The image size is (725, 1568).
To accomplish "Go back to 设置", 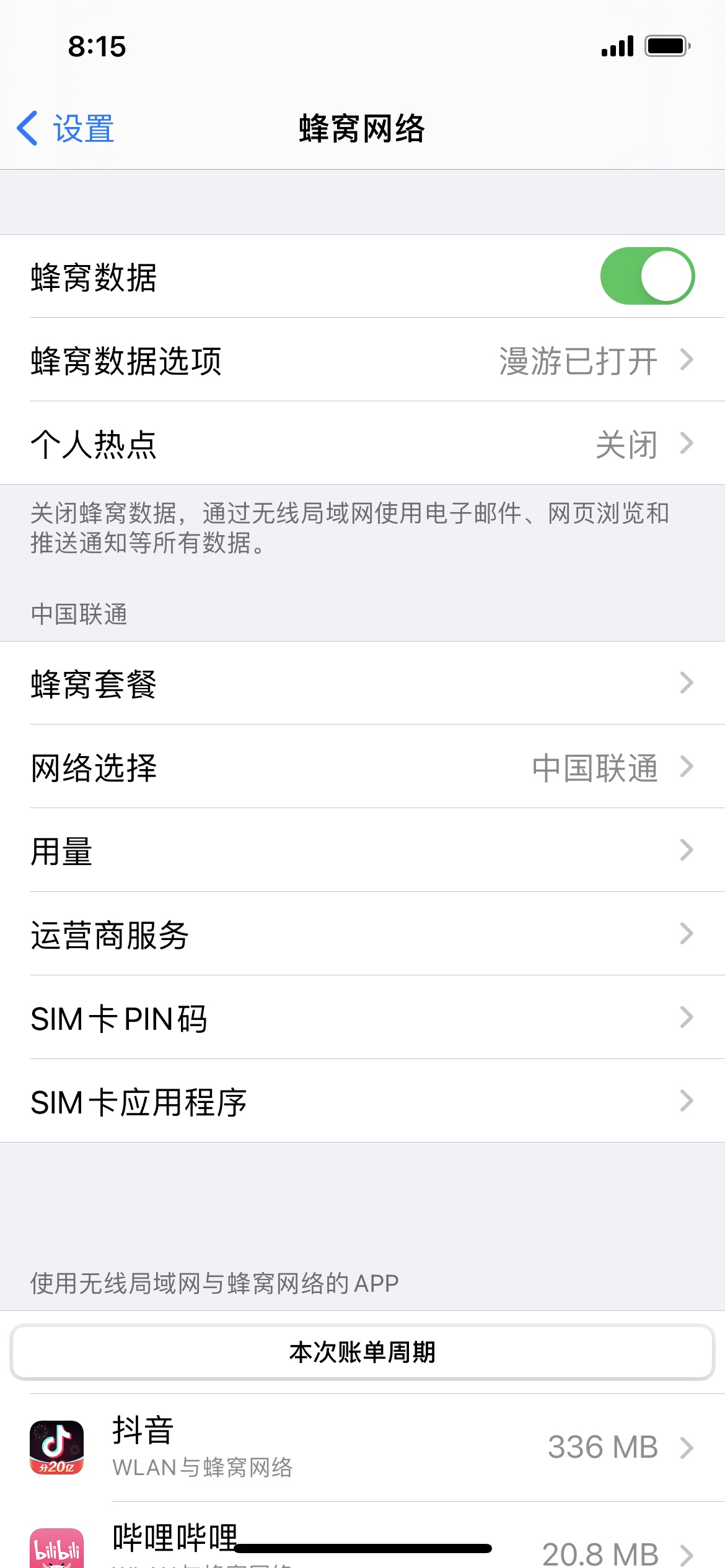I will click(66, 129).
